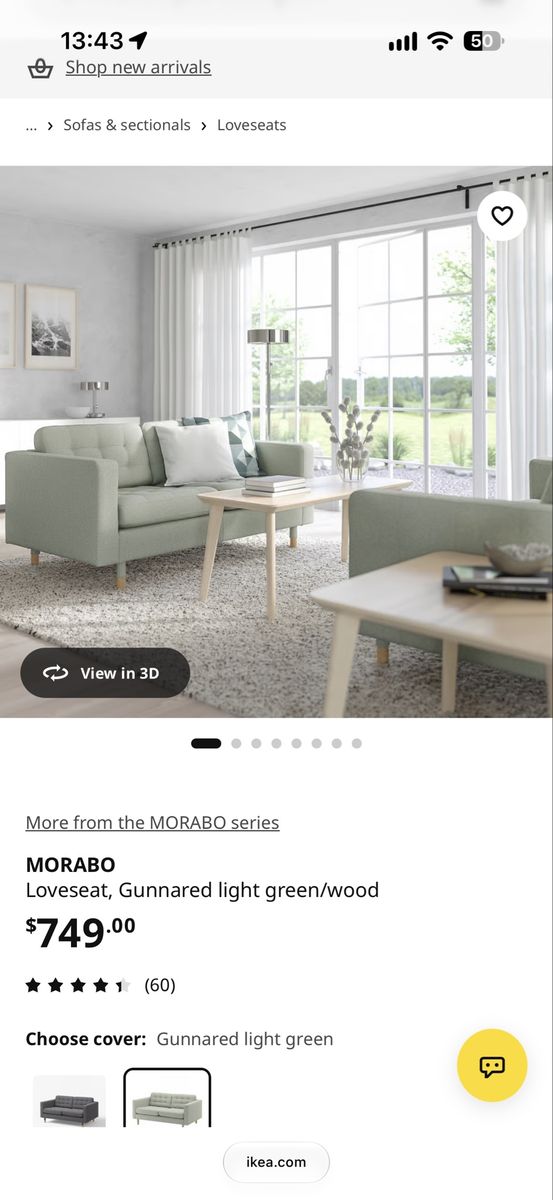Expand the collapsed breadcrumb ellipsis
The height and width of the screenshot is (1200, 553).
[x=31, y=125]
